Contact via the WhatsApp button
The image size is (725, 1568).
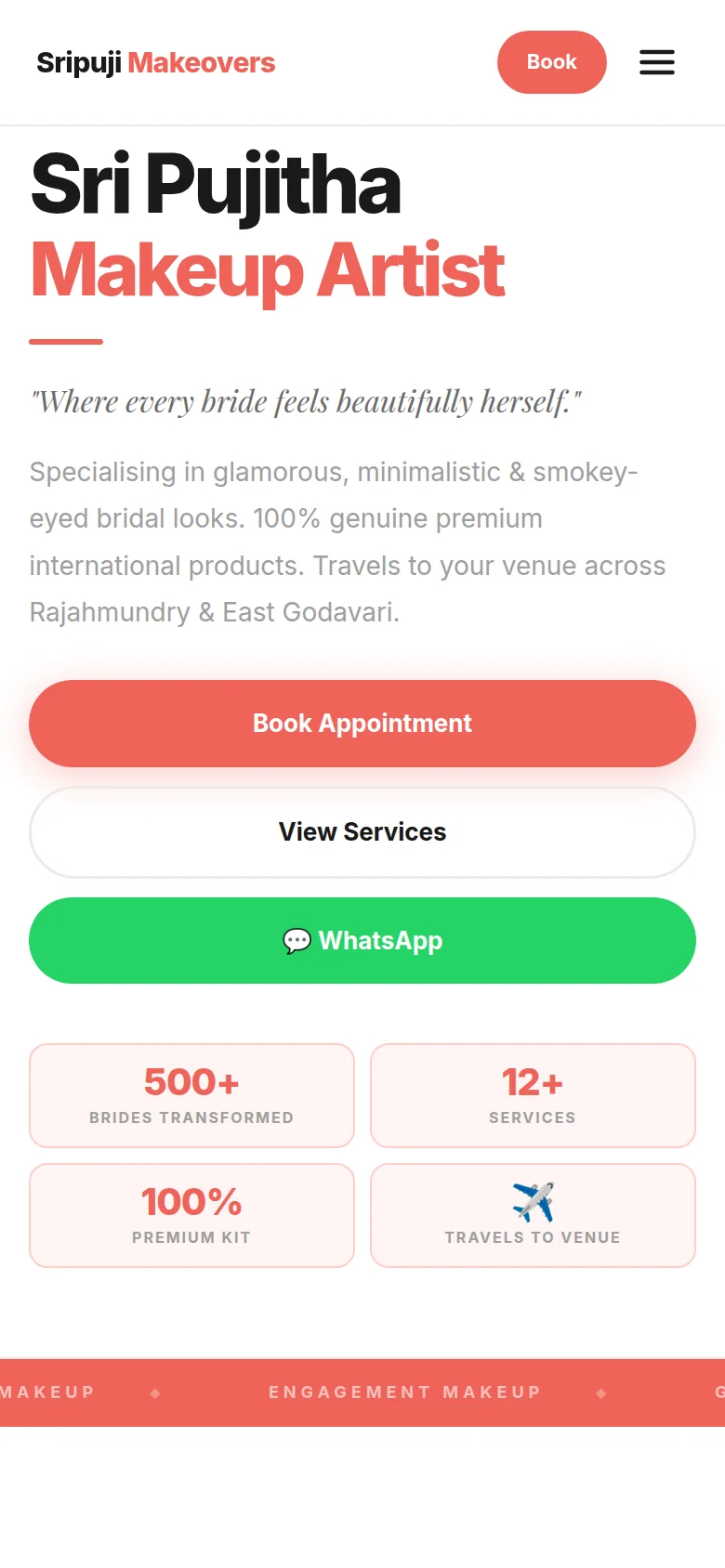[x=362, y=941]
